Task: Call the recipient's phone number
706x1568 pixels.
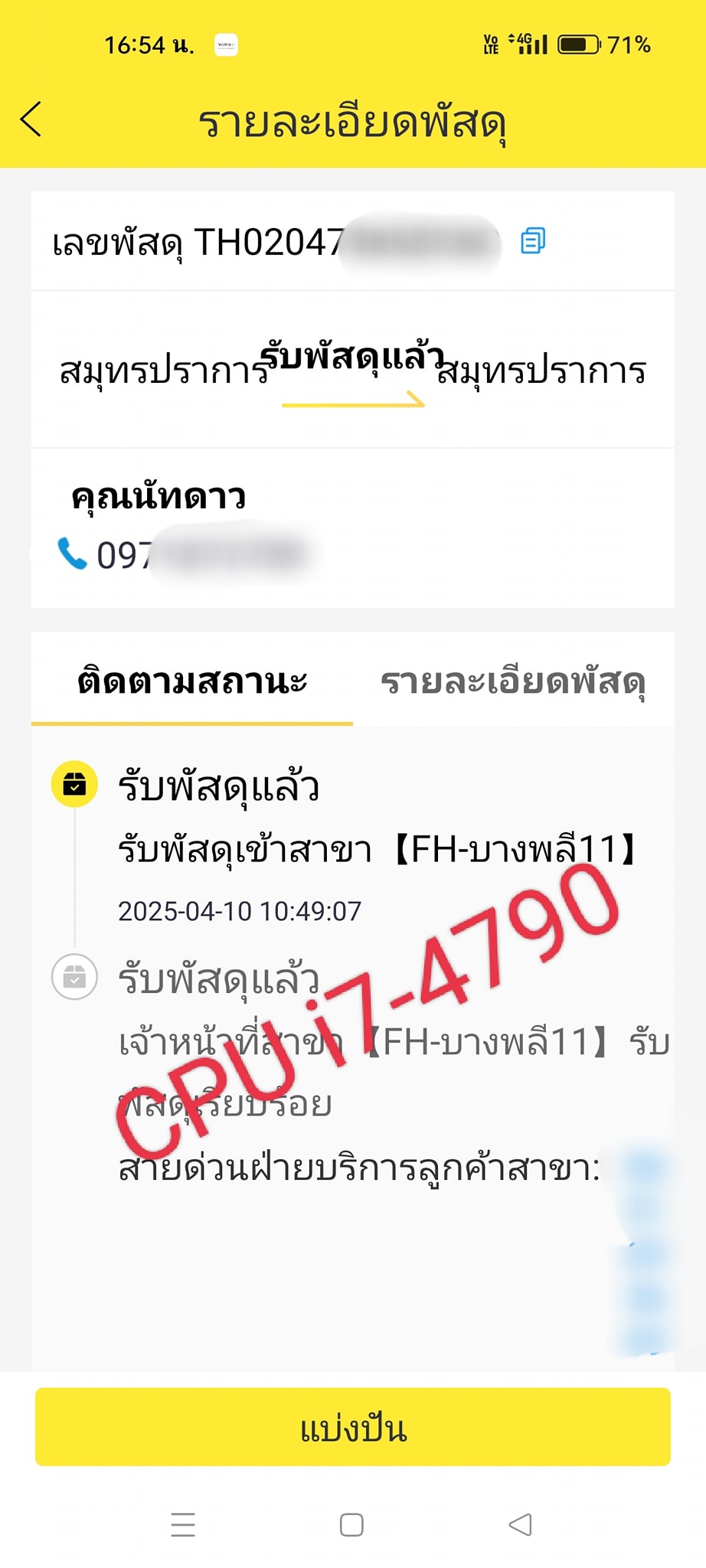Action: click(73, 554)
